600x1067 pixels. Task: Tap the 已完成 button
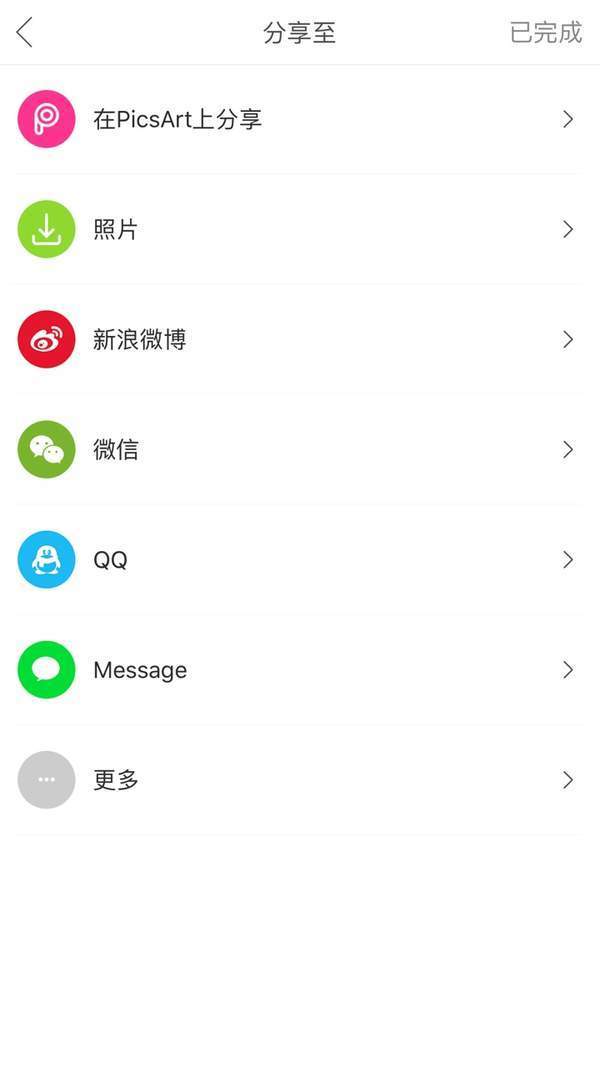click(545, 33)
